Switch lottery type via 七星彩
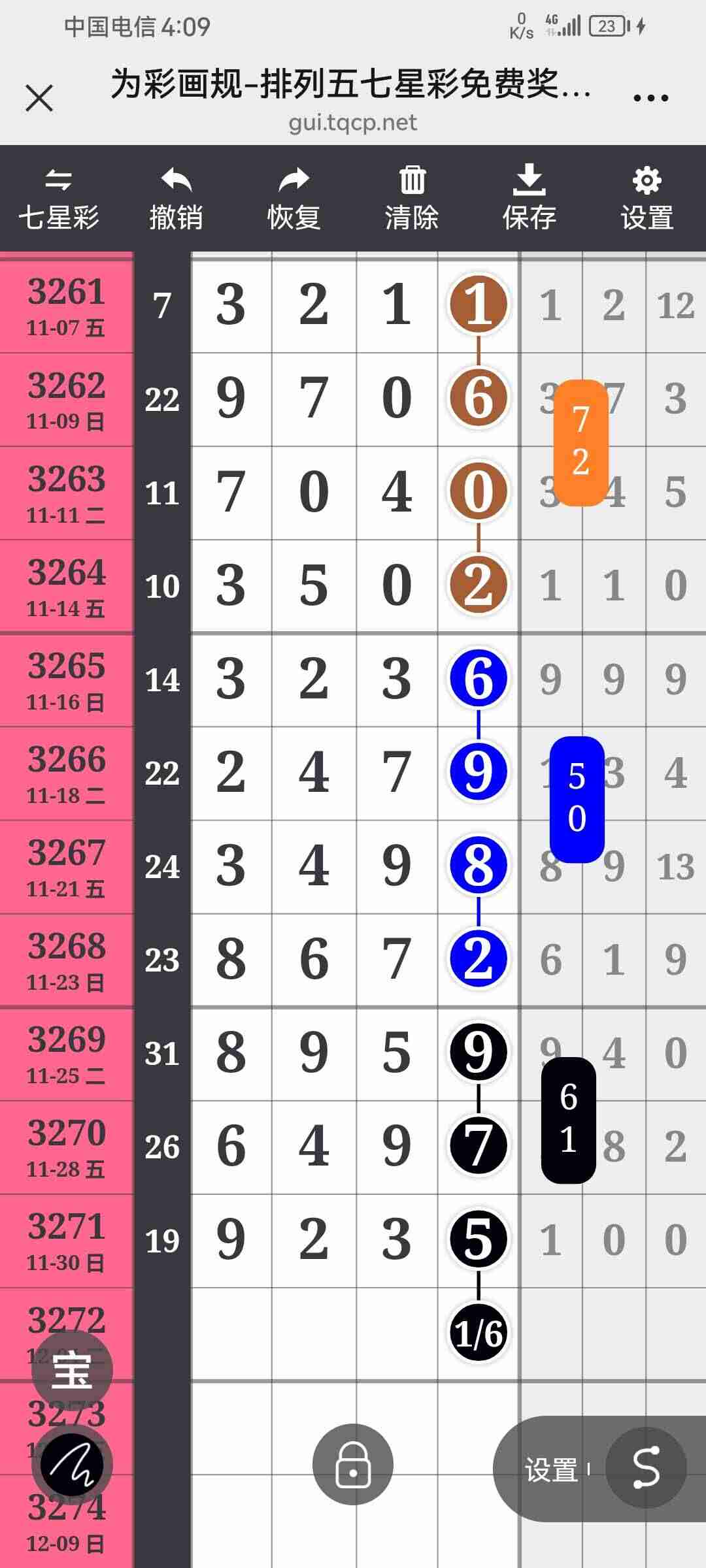 (59, 199)
